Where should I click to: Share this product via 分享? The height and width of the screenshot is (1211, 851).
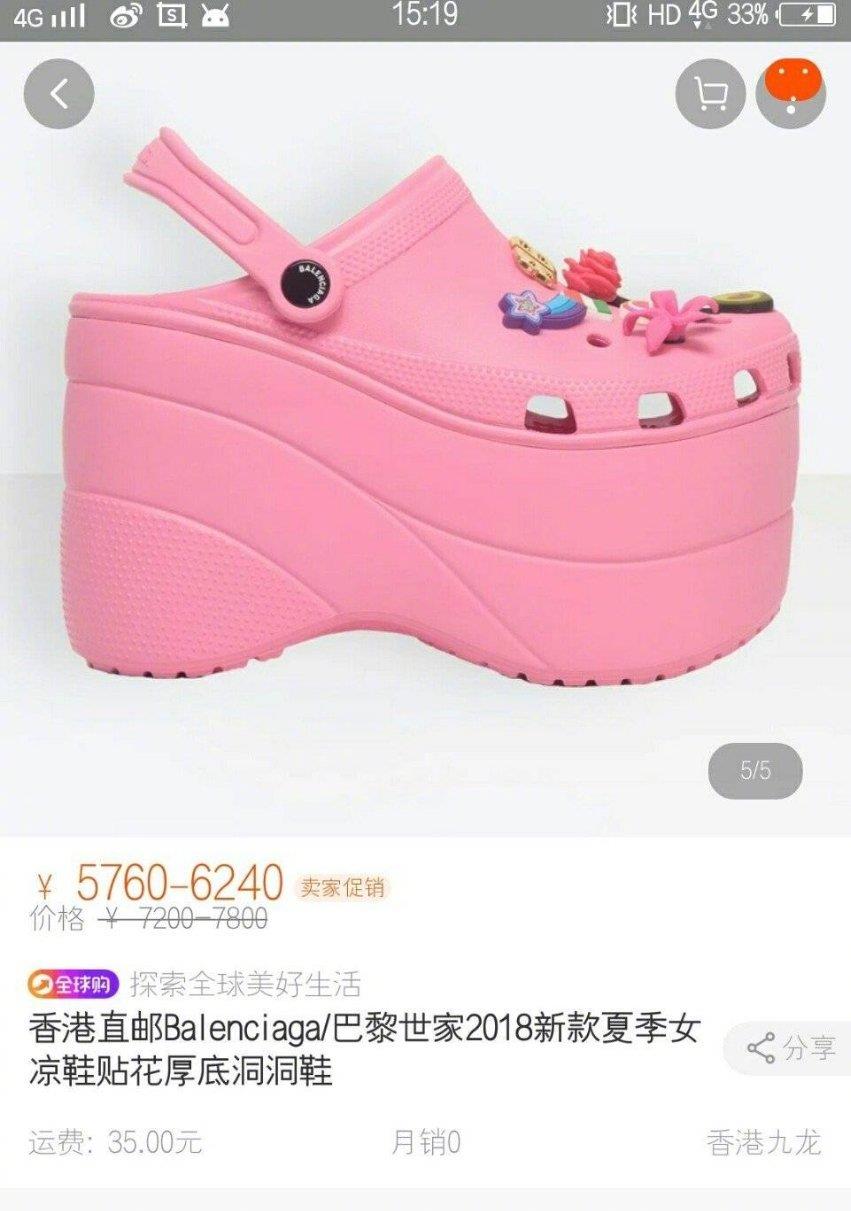tap(792, 1049)
